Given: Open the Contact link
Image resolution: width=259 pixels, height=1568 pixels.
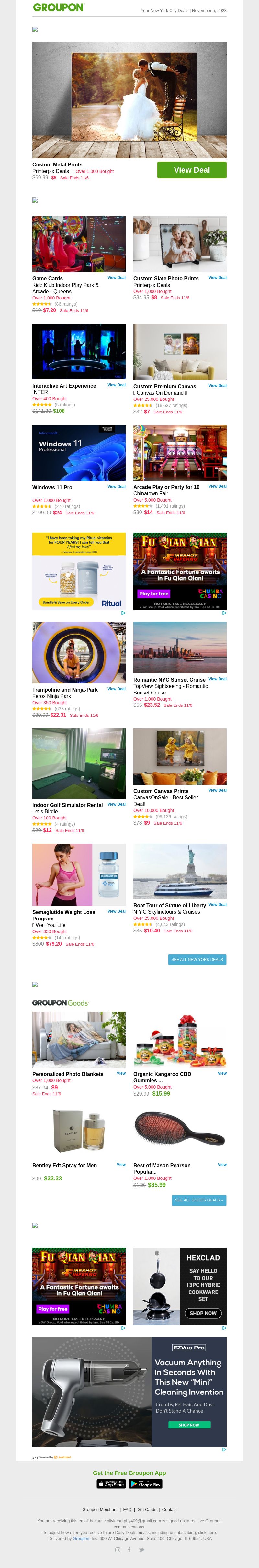Looking at the screenshot, I should pyautogui.click(x=169, y=1510).
